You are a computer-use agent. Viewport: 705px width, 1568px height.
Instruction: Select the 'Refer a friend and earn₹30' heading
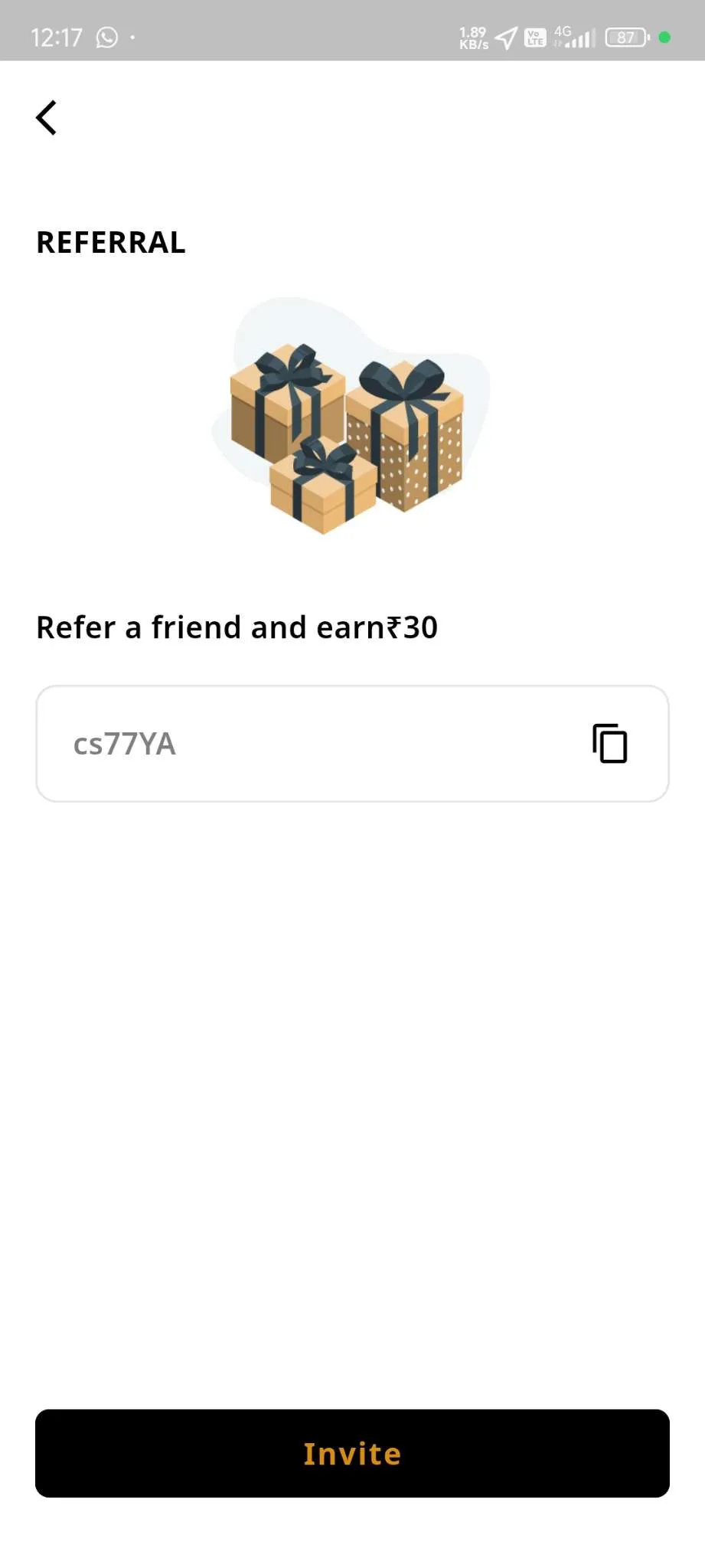coord(237,627)
